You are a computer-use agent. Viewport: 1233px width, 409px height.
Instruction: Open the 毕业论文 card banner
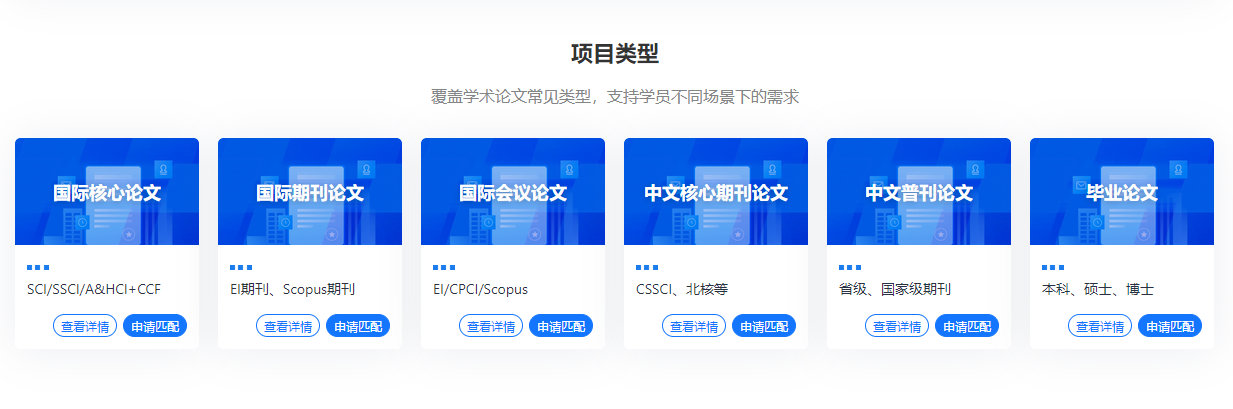pyautogui.click(x=1122, y=192)
